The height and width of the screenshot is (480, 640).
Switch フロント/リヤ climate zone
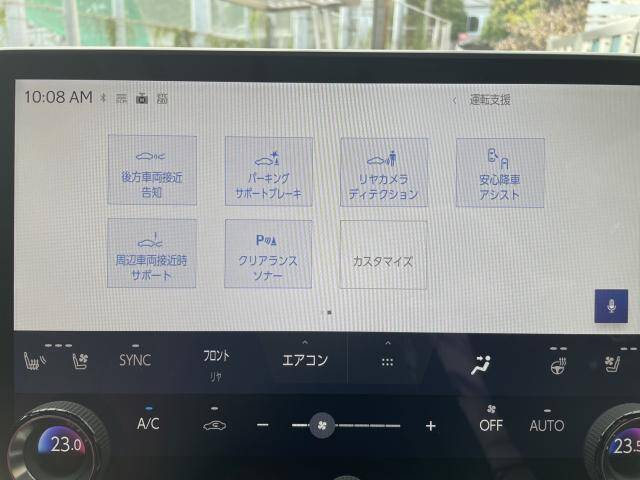click(x=216, y=362)
